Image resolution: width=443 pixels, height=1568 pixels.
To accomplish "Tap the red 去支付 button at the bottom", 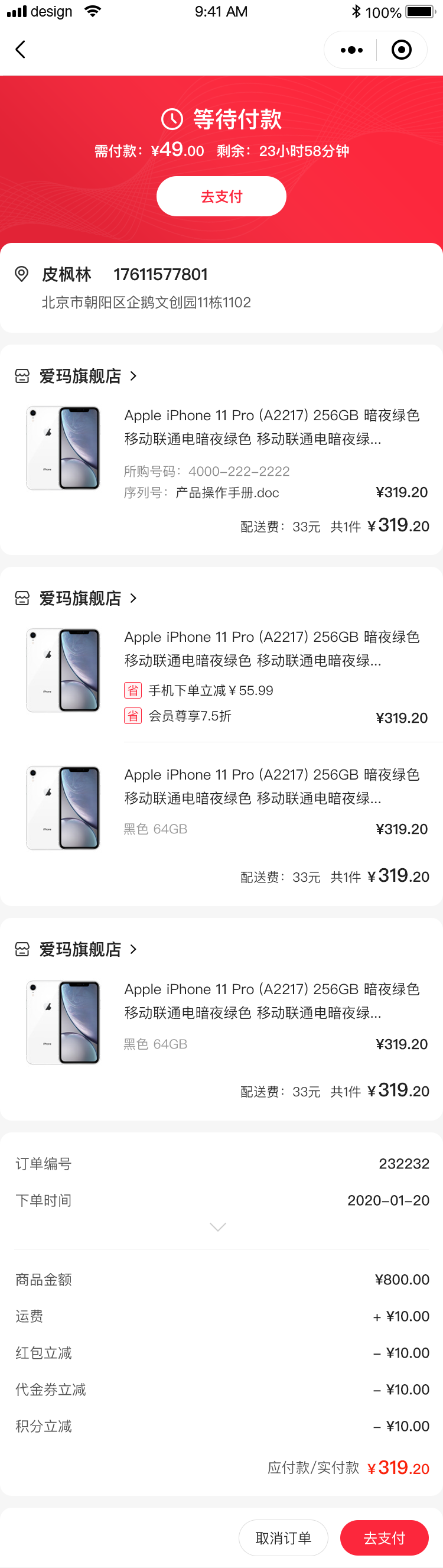I will [384, 1538].
